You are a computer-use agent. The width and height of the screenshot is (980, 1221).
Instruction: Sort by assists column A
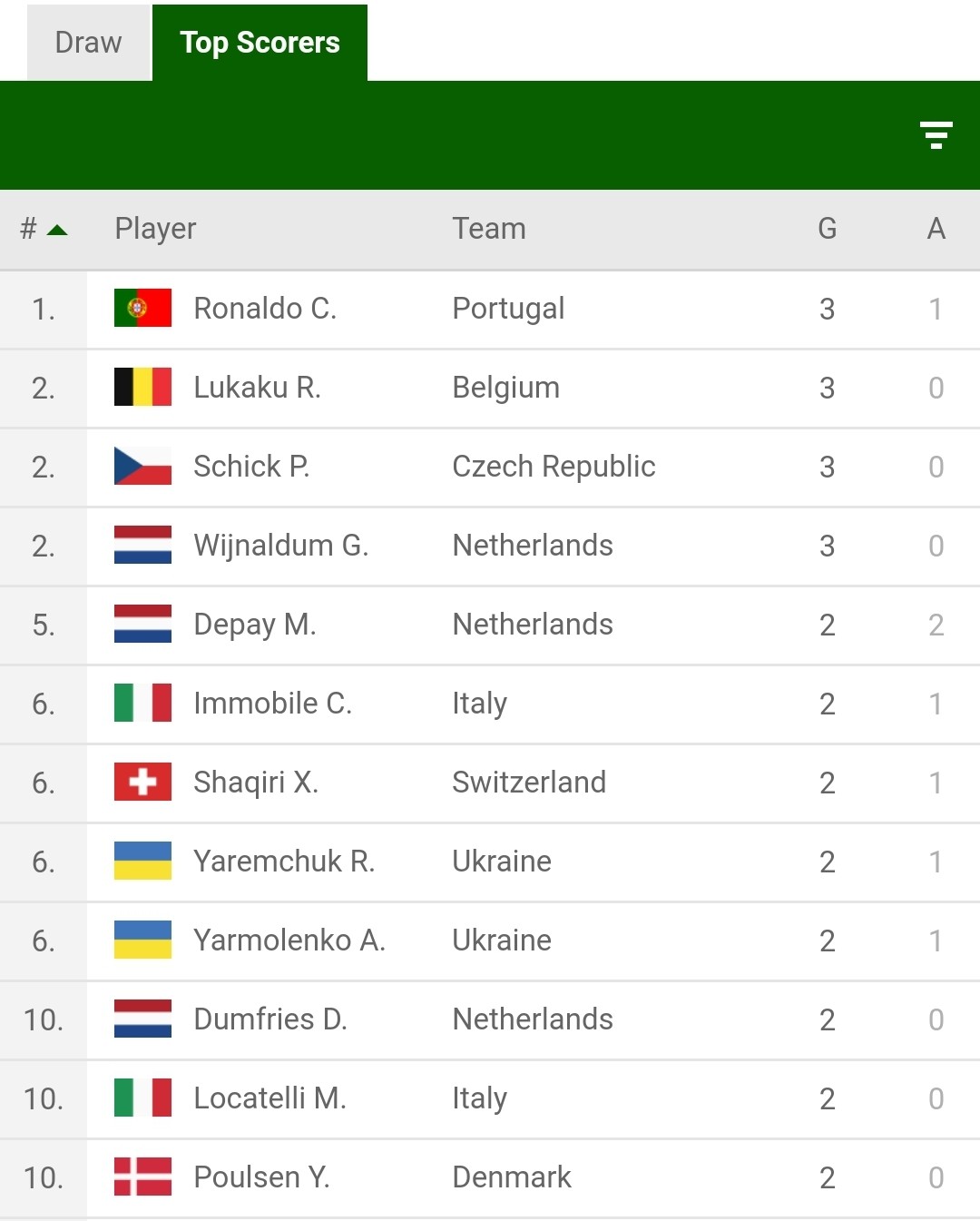pos(936,229)
